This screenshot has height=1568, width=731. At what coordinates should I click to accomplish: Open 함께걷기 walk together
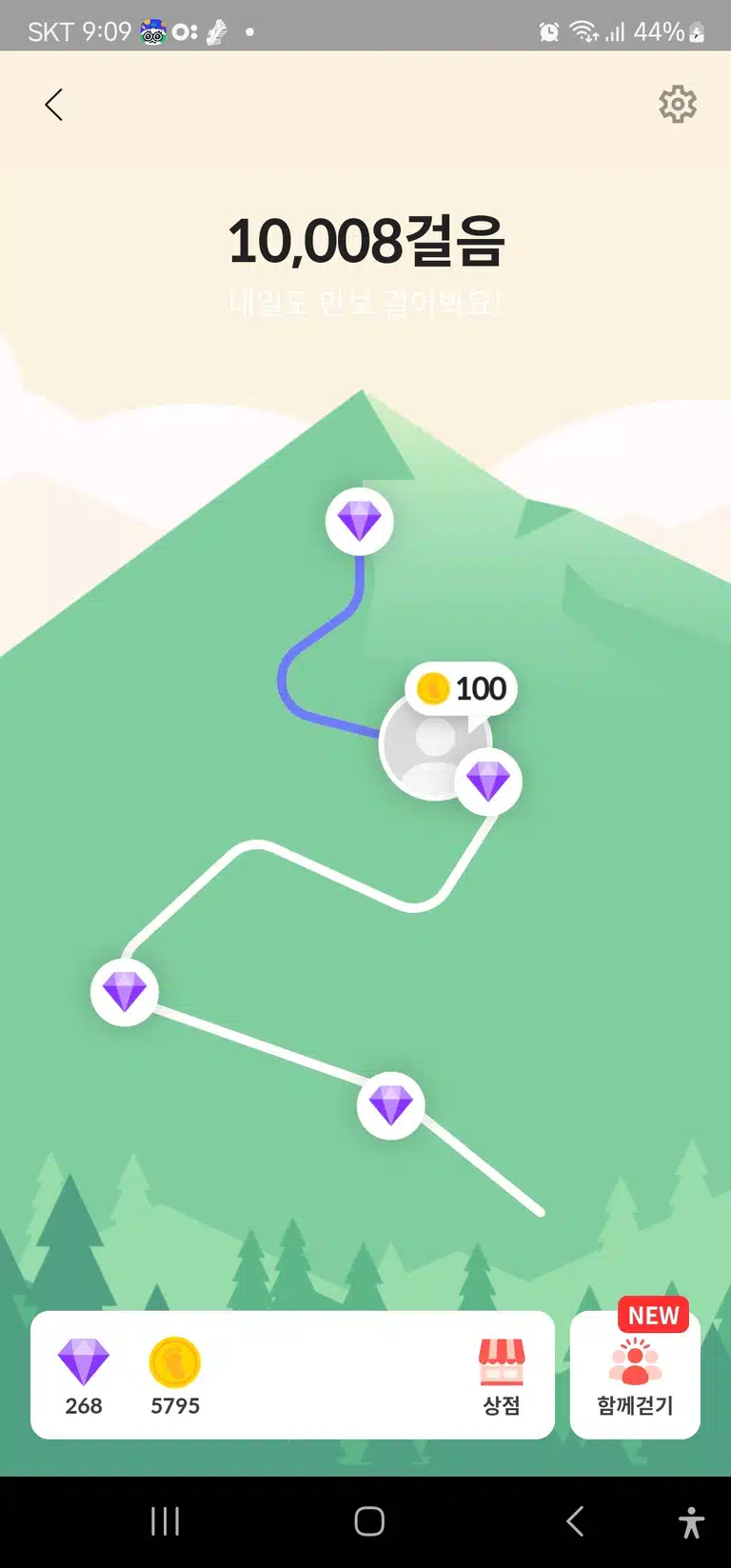[635, 1376]
